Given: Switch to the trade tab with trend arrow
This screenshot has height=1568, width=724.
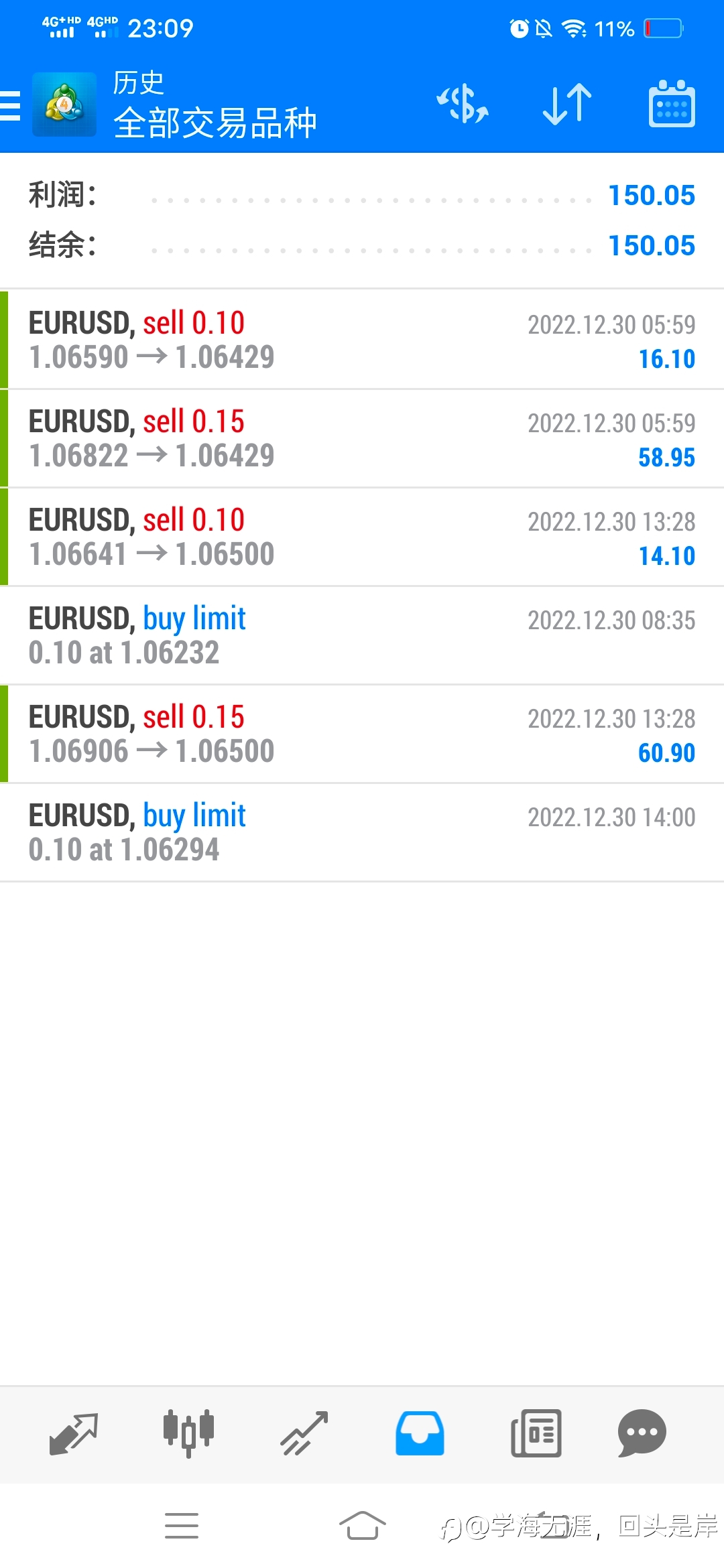Looking at the screenshot, I should 304,1433.
